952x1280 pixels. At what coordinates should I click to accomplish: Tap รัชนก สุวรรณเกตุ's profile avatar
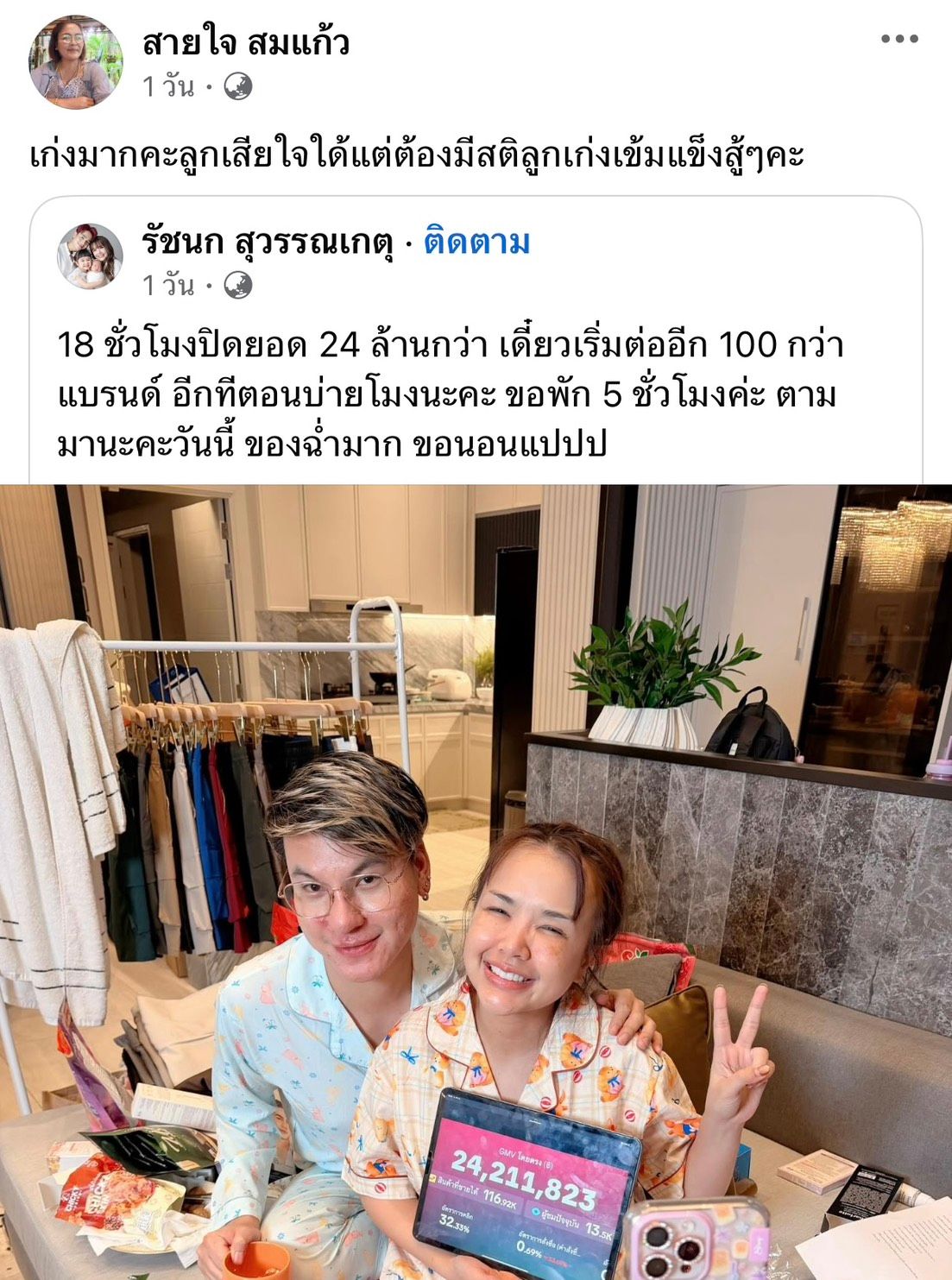90,256
